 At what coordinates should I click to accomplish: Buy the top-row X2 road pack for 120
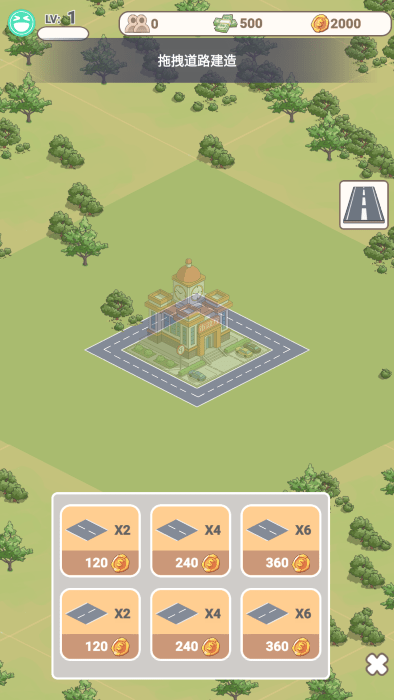pyautogui.click(x=100, y=541)
